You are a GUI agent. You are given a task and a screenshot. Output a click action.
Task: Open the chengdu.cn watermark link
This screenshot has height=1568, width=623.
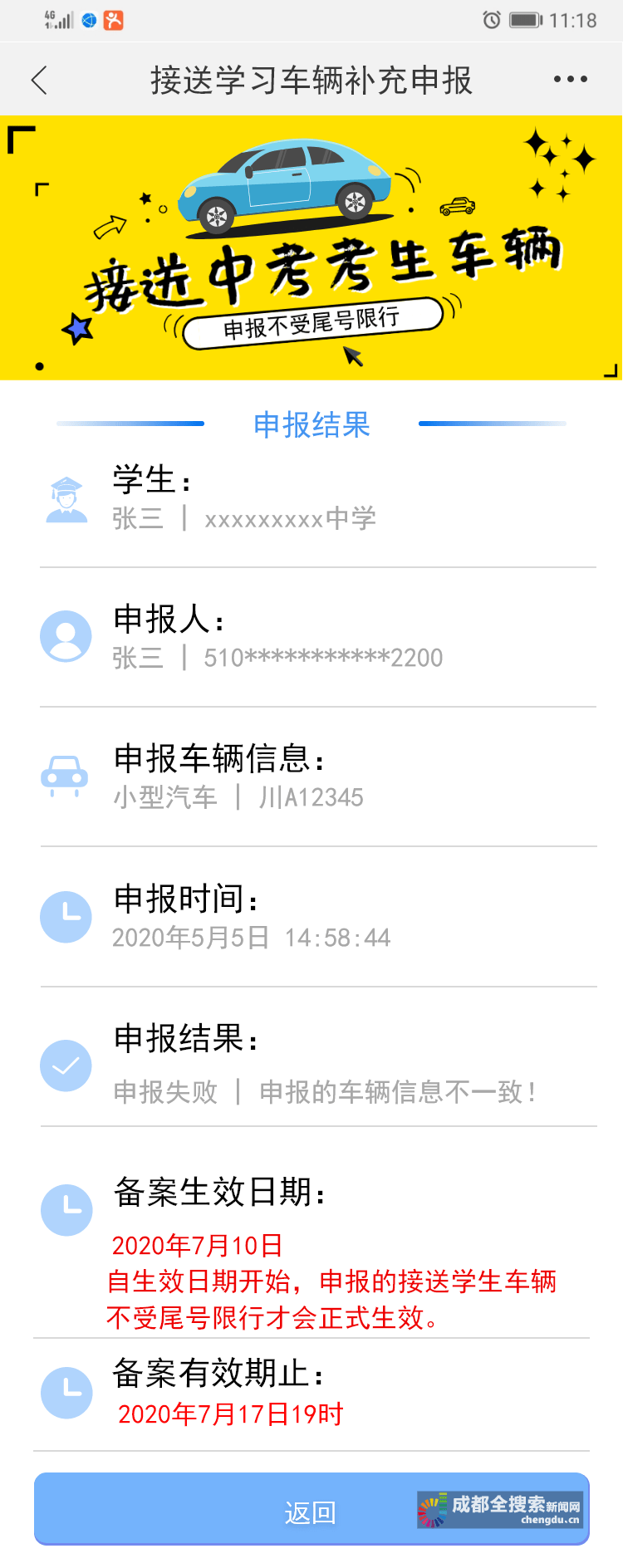(x=499, y=1510)
